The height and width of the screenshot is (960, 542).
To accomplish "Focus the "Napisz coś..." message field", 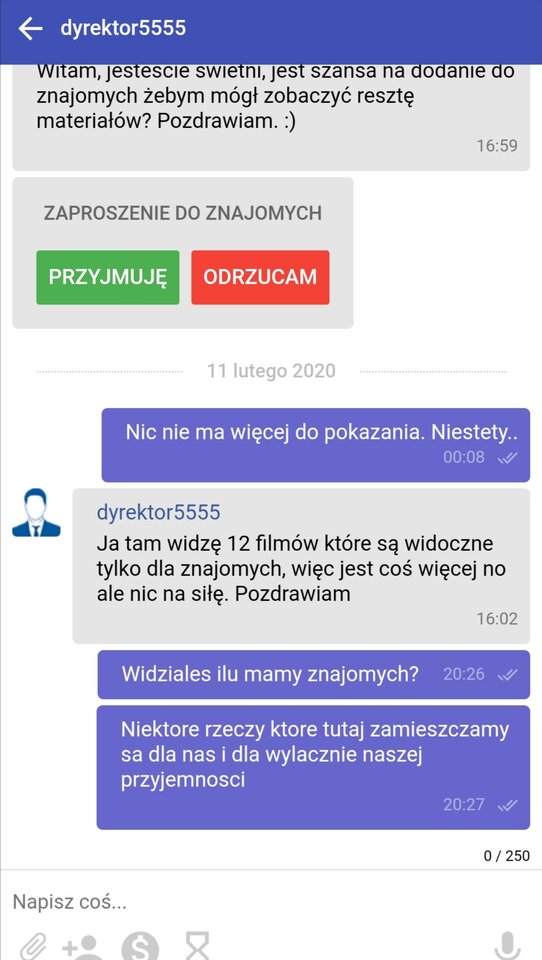I will click(x=271, y=901).
